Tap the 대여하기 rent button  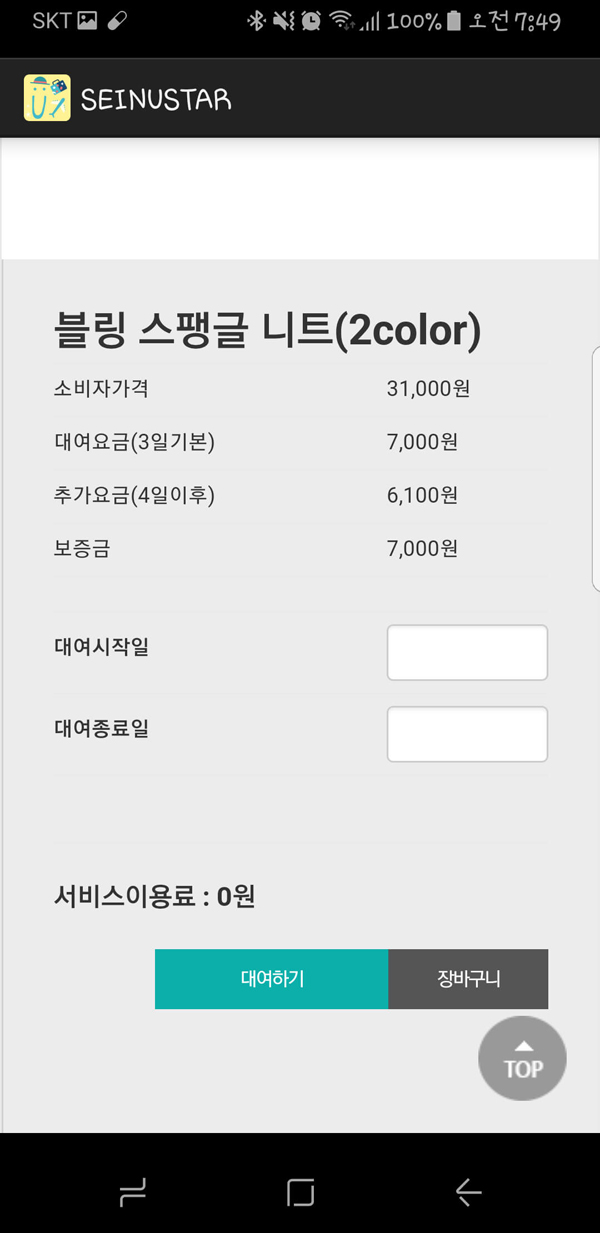(271, 979)
